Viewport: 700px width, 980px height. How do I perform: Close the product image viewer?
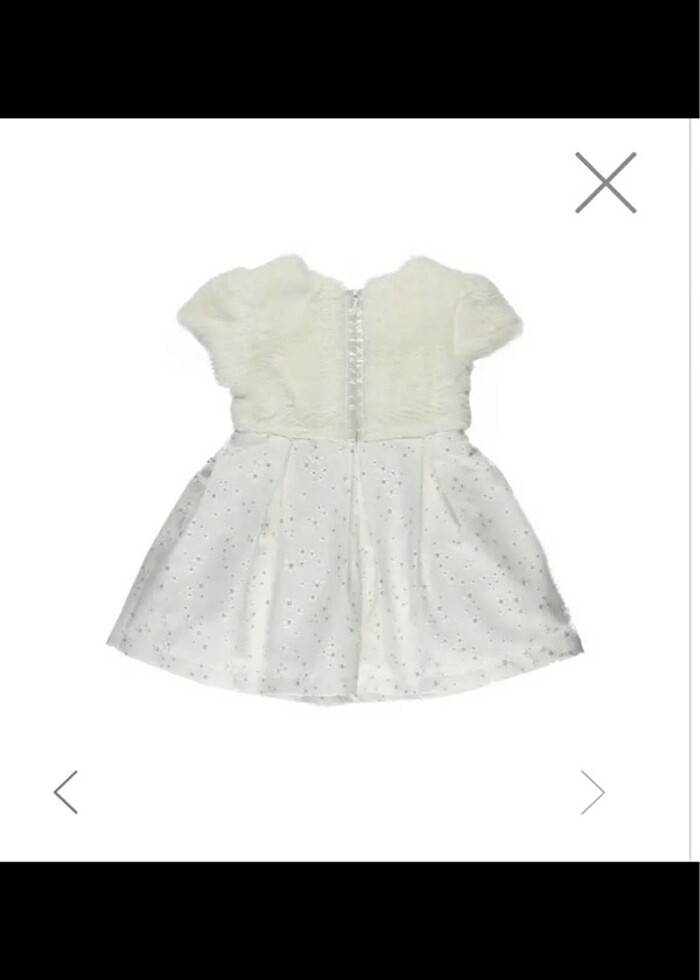click(x=605, y=183)
